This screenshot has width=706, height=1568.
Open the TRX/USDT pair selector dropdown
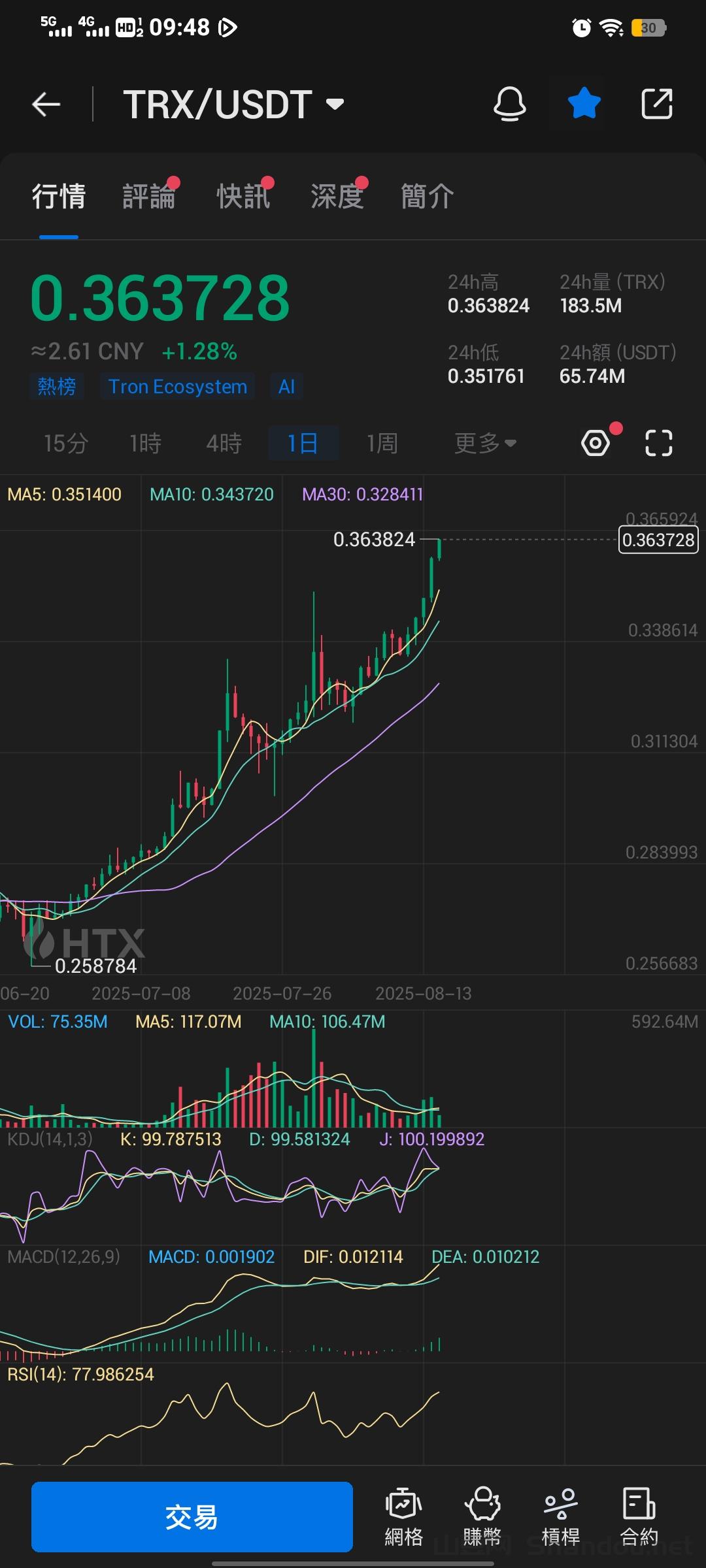coord(235,103)
